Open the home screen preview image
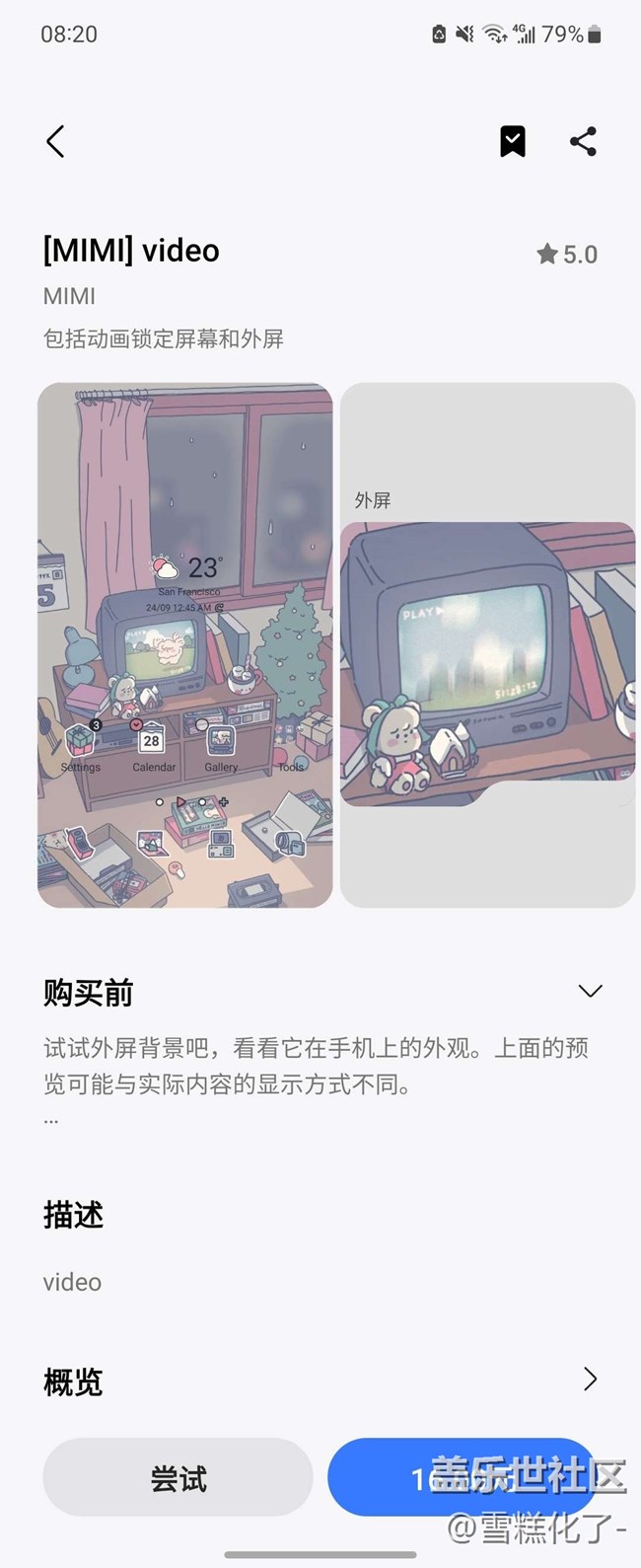The width and height of the screenshot is (641, 1568). pos(185,645)
